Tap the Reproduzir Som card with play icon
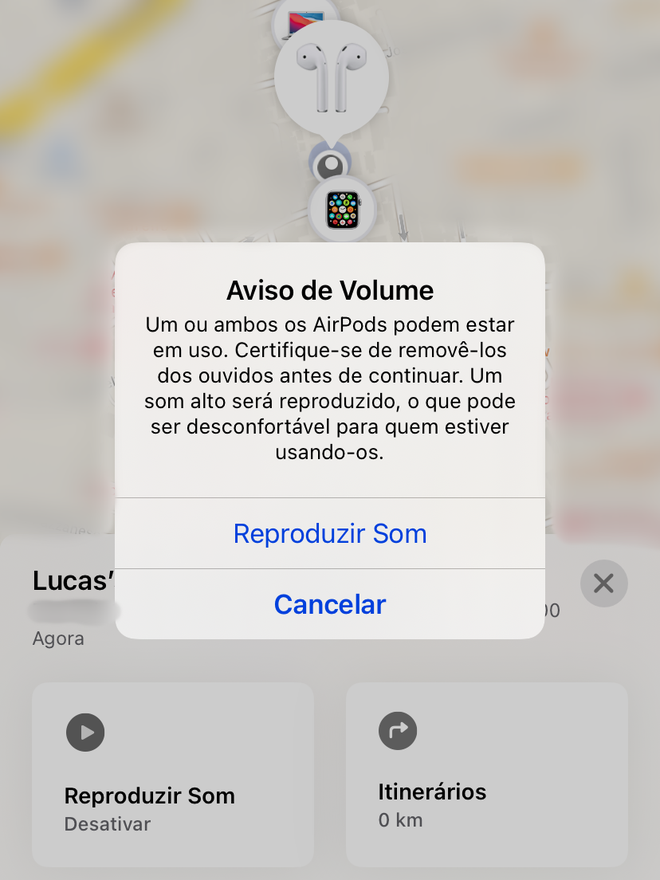 (173, 773)
